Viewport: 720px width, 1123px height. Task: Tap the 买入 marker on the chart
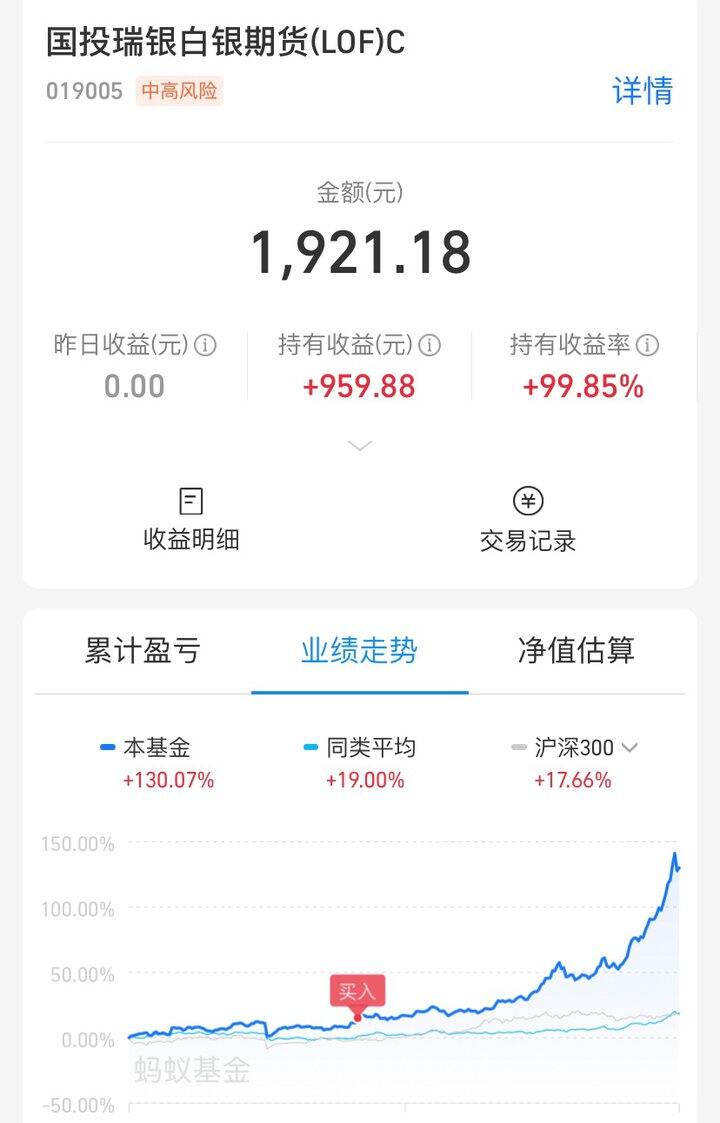357,992
